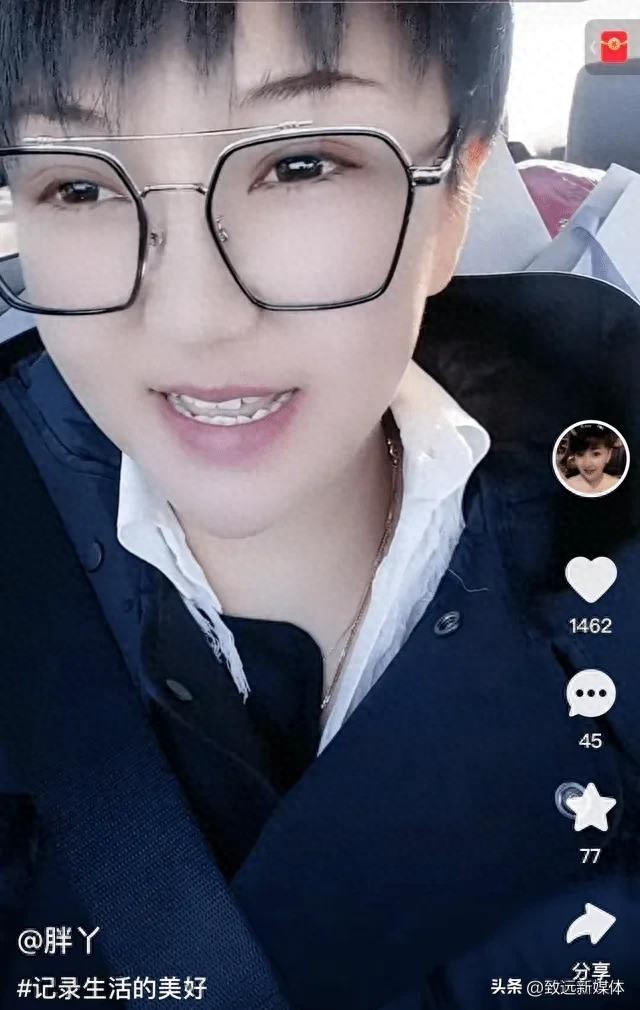640x1010 pixels.
Task: Tap the red envelope icon at the top
Action: [x=613, y=47]
